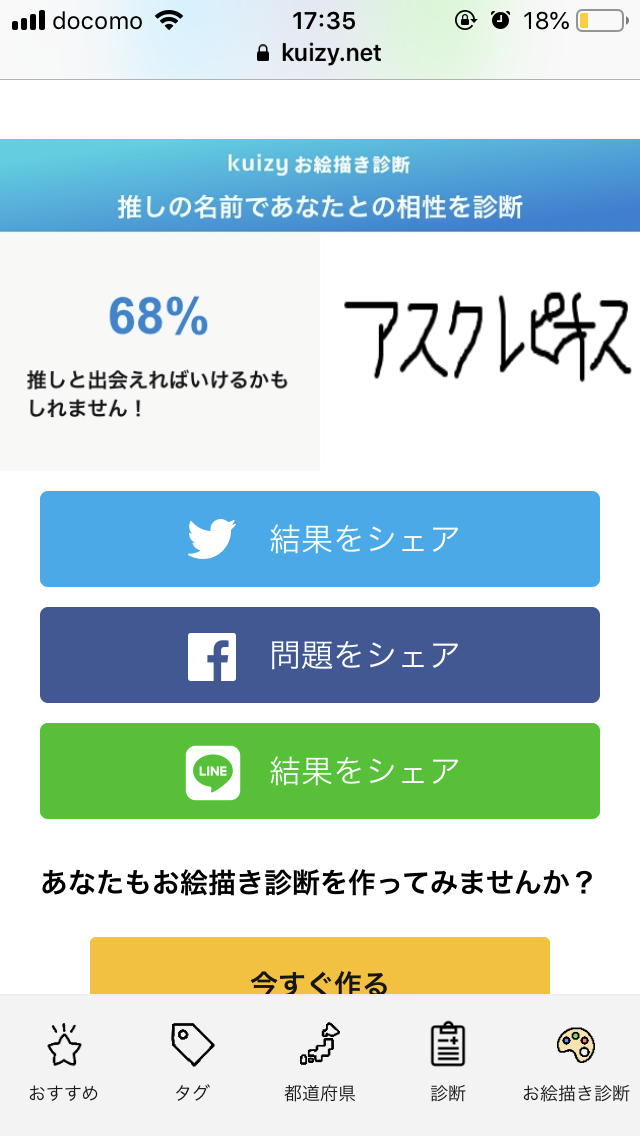The image size is (640, 1136).
Task: Open the タグ tab
Action: click(192, 1062)
